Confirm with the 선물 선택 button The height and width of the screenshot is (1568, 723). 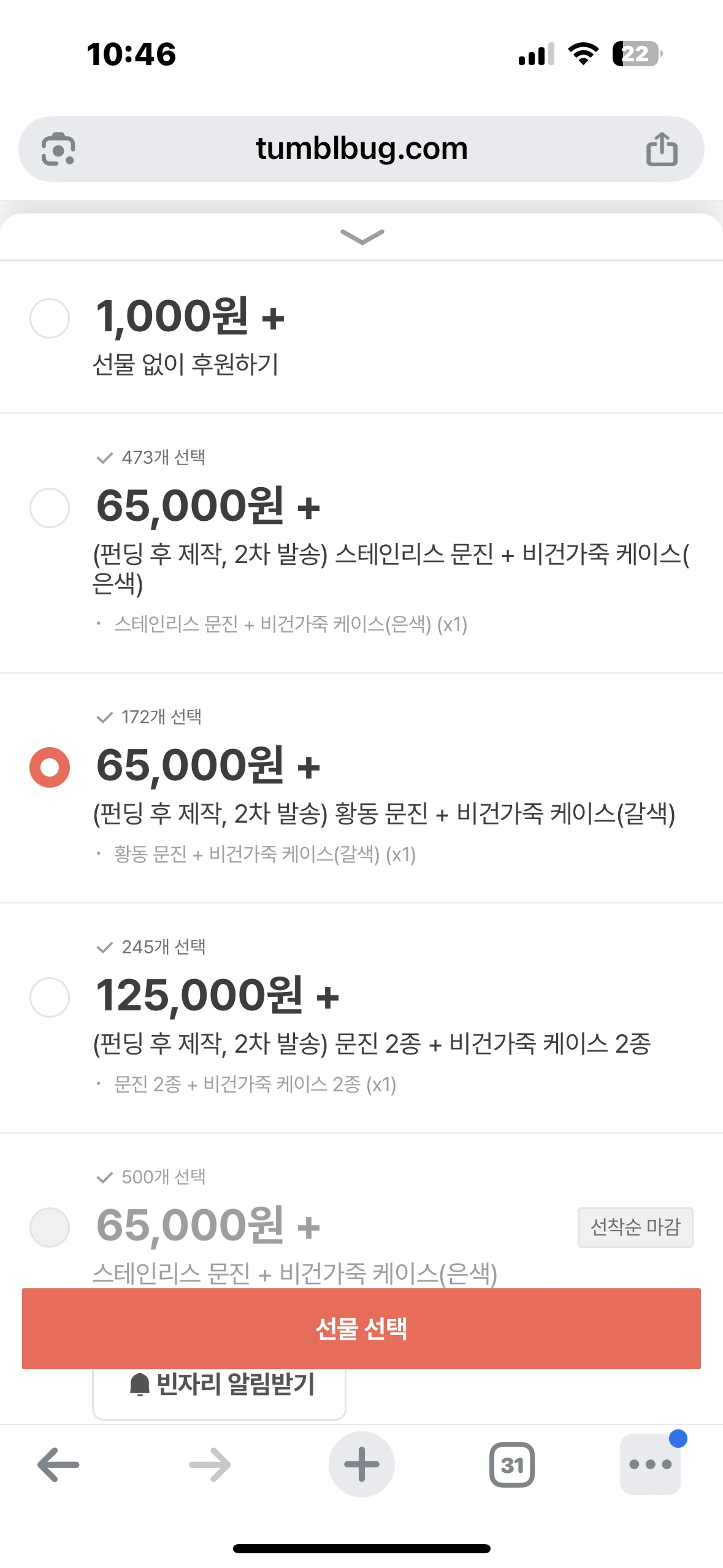(x=361, y=1328)
